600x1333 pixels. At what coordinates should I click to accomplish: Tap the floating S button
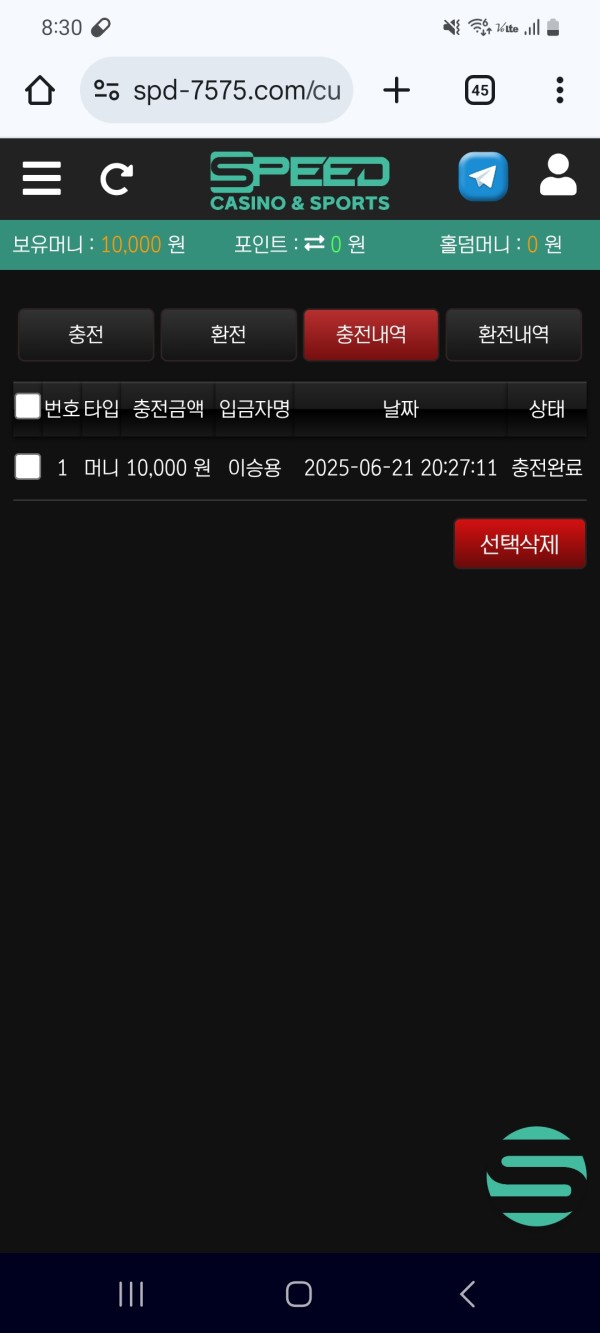coord(536,1176)
